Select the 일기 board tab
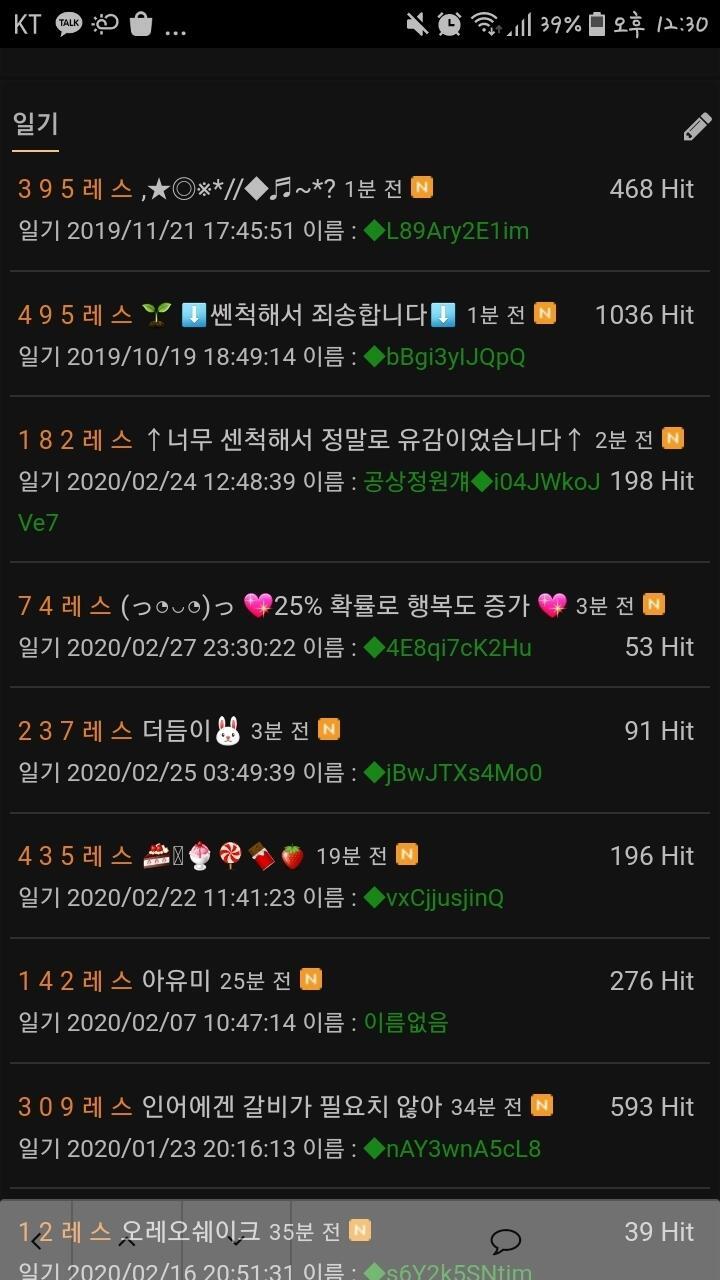This screenshot has width=720, height=1280. (x=36, y=124)
